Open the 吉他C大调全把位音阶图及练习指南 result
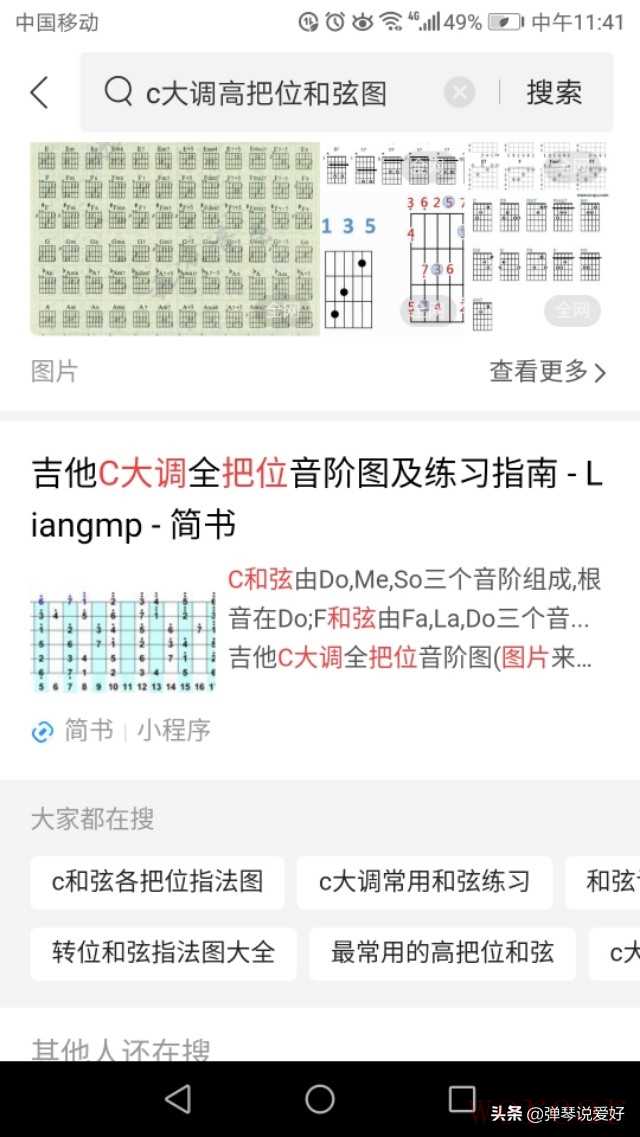Viewport: 640px width, 1137px height. click(316, 499)
